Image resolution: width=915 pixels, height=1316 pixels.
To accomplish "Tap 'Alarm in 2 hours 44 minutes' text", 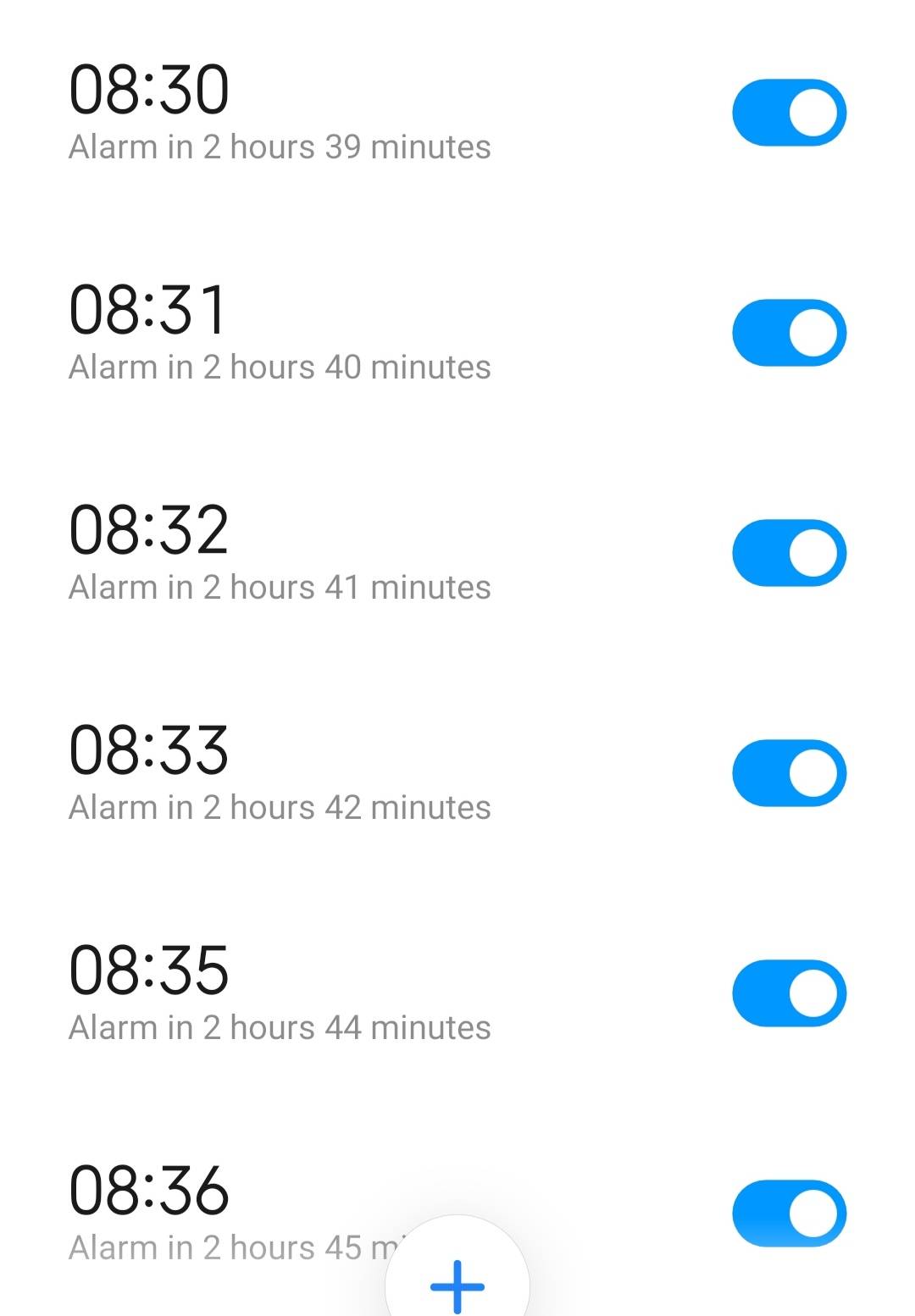I will pos(280,1027).
